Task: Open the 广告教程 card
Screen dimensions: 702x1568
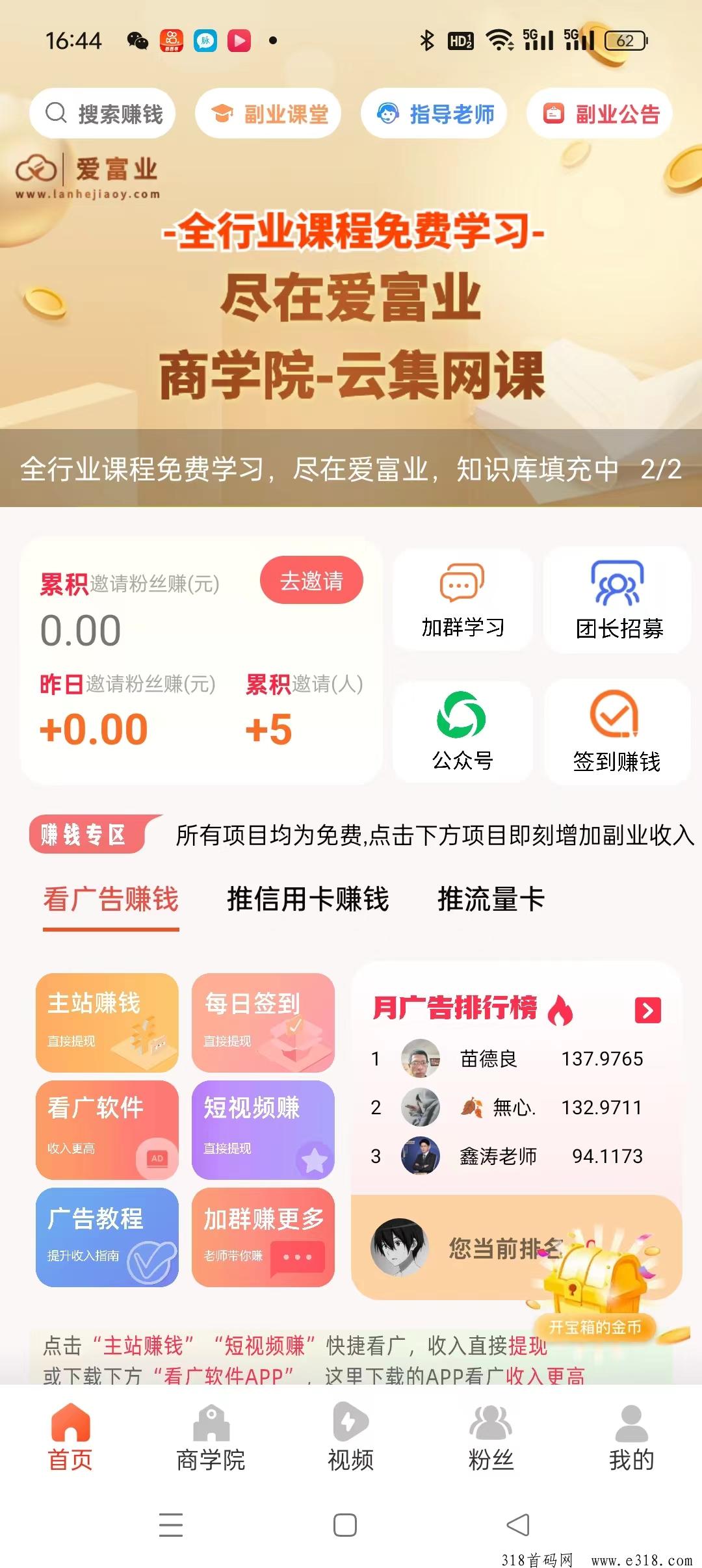Action: 107,1237
